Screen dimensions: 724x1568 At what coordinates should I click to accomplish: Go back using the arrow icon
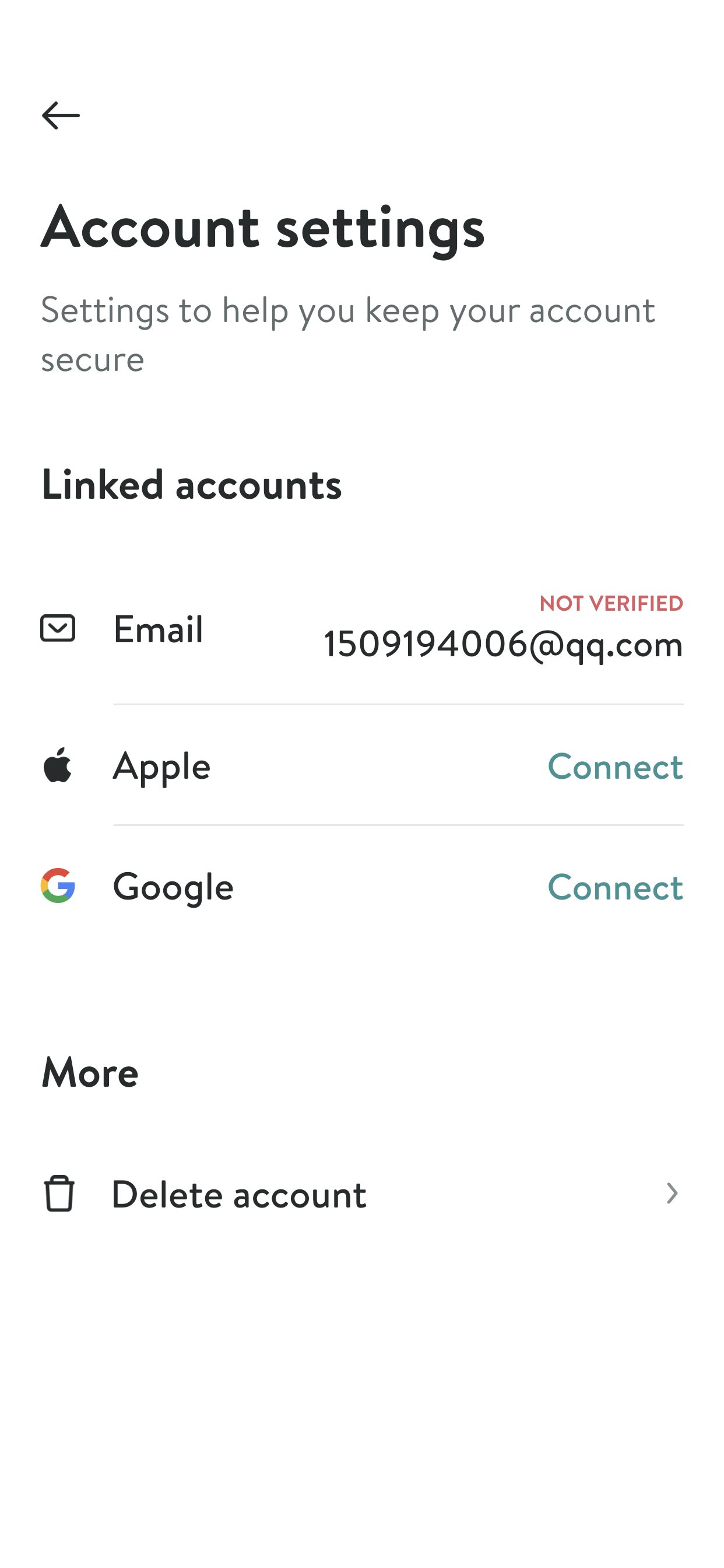point(60,115)
